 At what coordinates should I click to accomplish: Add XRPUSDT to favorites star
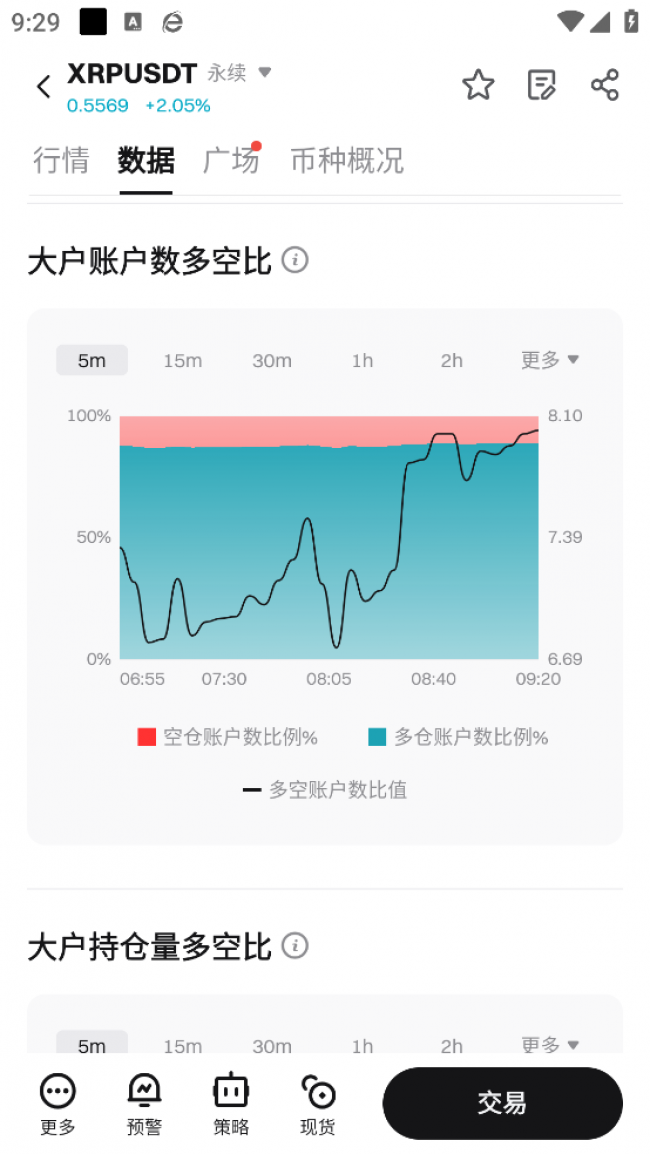478,86
